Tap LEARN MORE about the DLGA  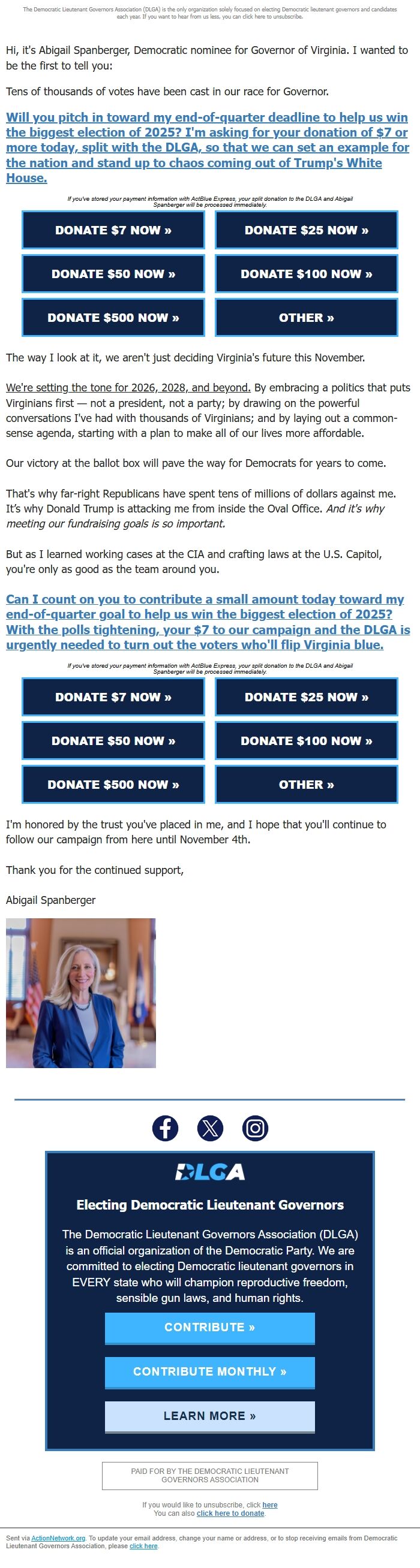coord(209,1416)
